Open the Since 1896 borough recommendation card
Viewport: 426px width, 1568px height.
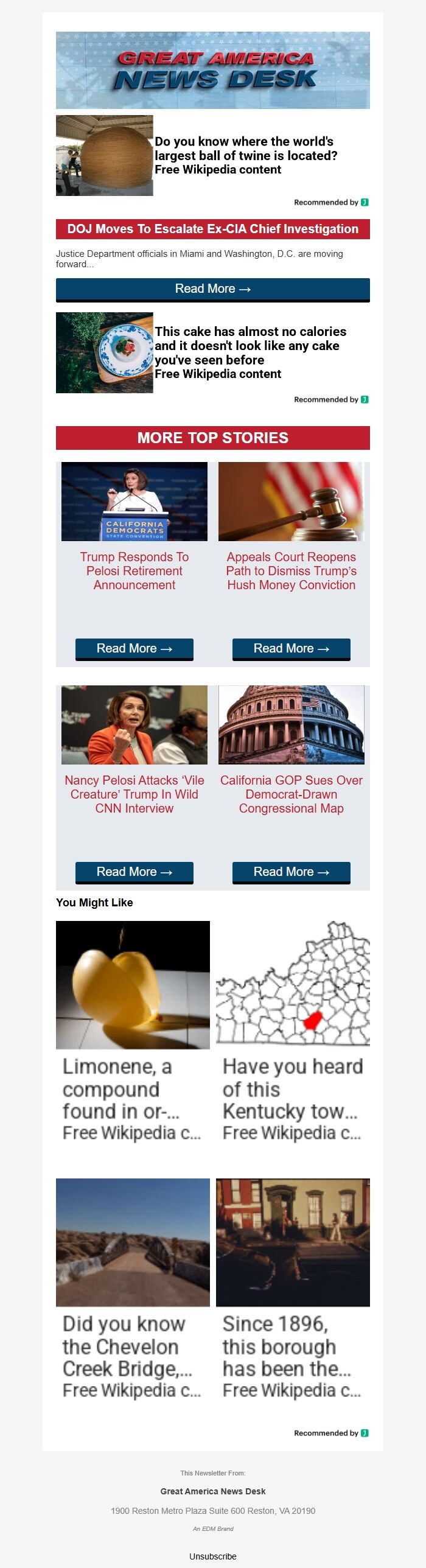point(293,1289)
